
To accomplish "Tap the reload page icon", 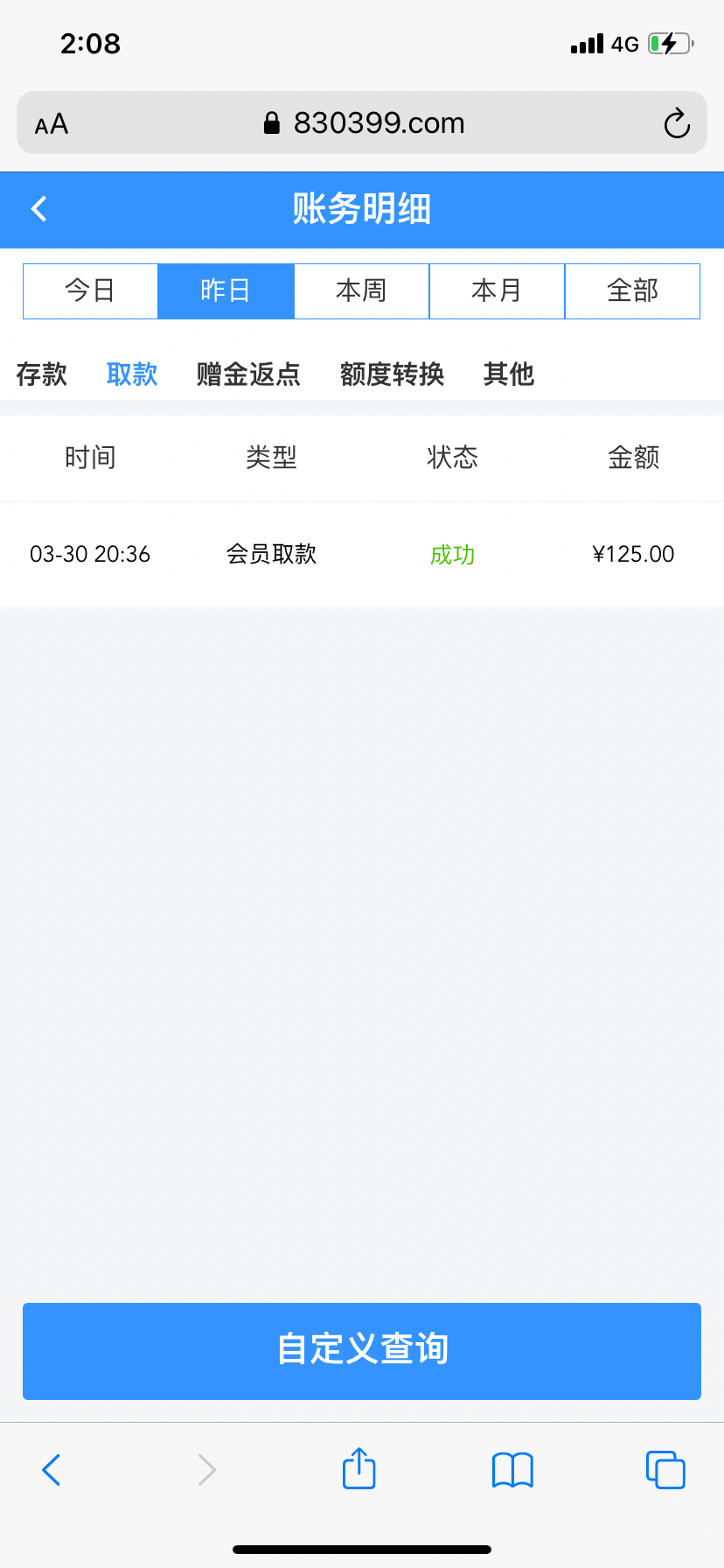I will pos(677,122).
